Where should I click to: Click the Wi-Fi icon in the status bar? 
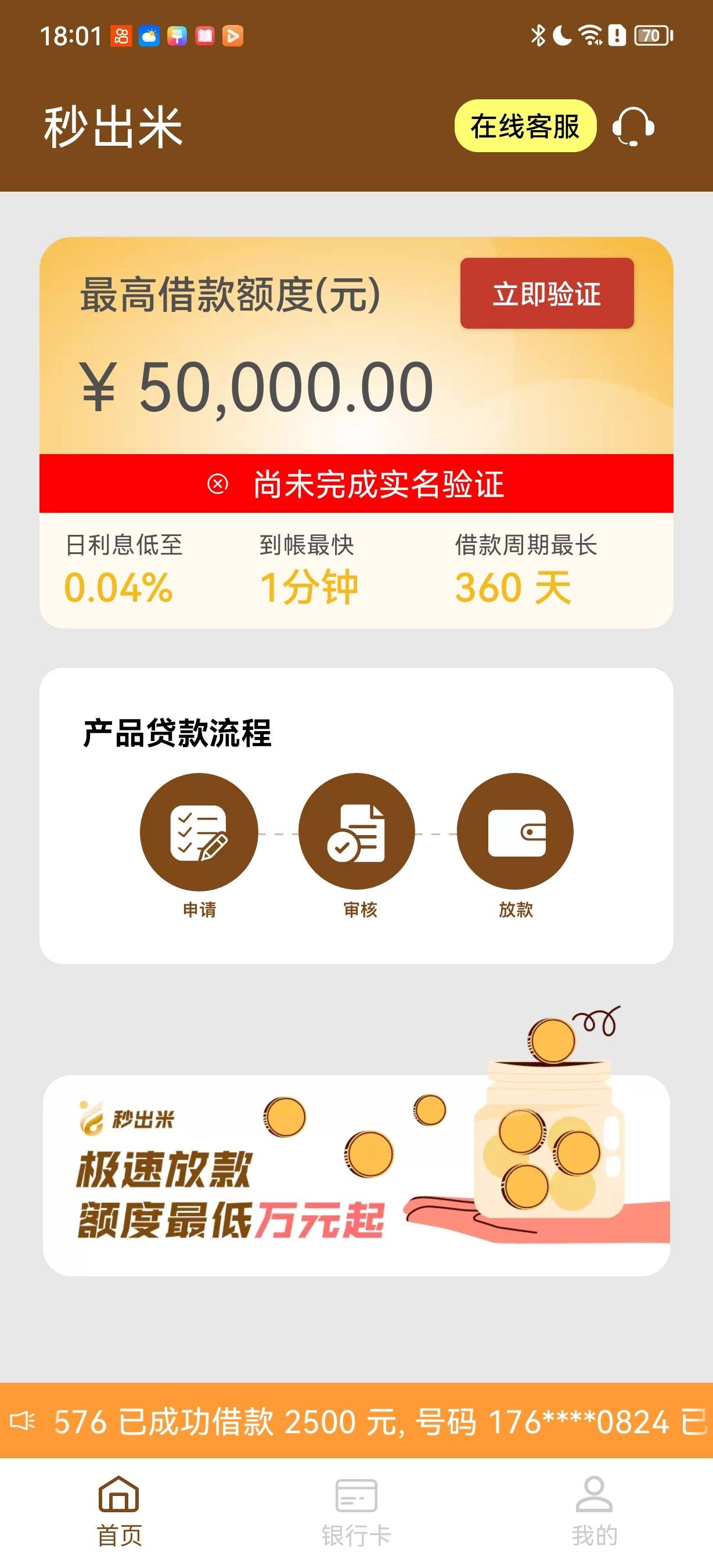589,37
